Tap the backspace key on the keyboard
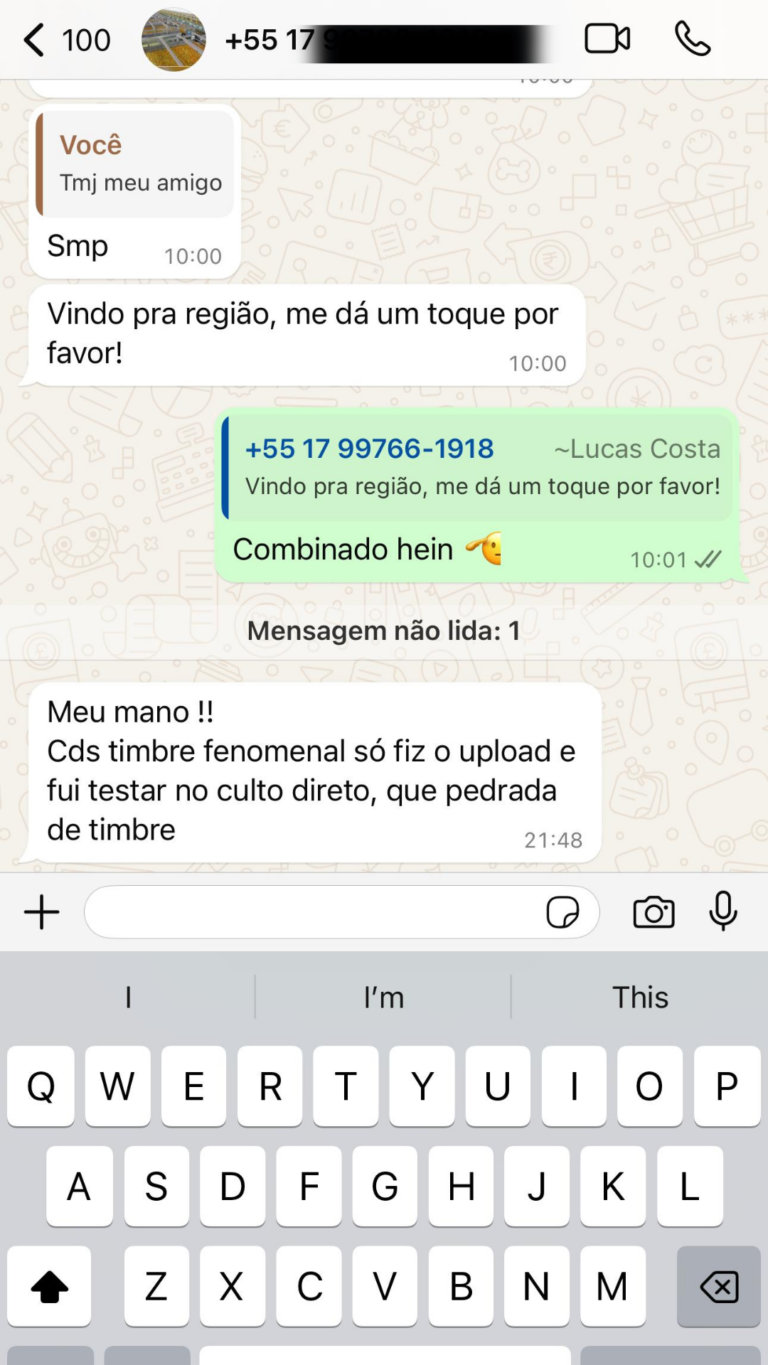This screenshot has width=768, height=1365. (717, 1287)
